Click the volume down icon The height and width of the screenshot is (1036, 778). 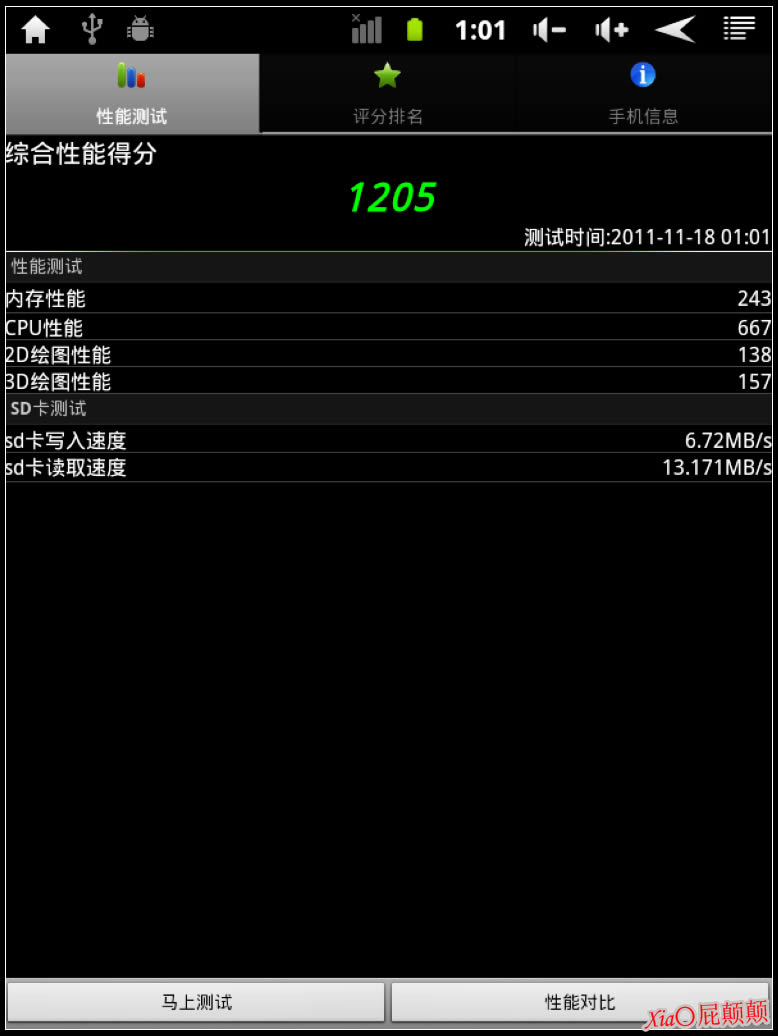(x=548, y=29)
